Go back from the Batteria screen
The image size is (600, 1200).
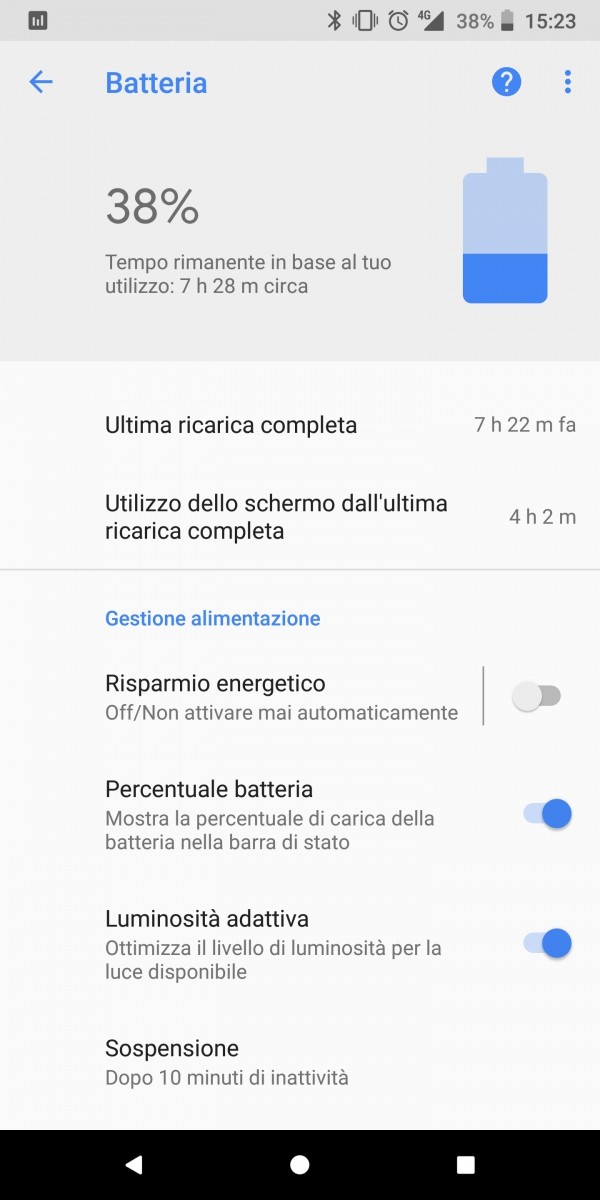point(41,82)
